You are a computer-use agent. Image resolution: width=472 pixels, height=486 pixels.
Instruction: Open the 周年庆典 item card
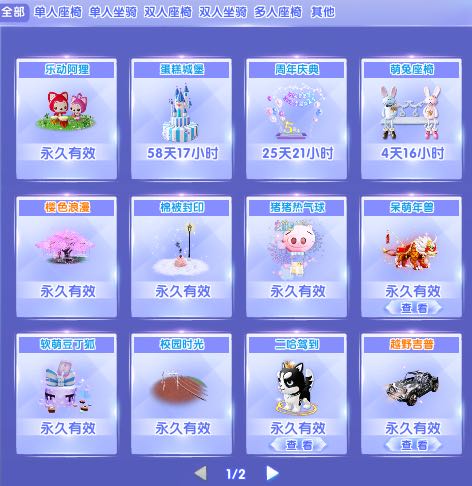[x=297, y=119]
